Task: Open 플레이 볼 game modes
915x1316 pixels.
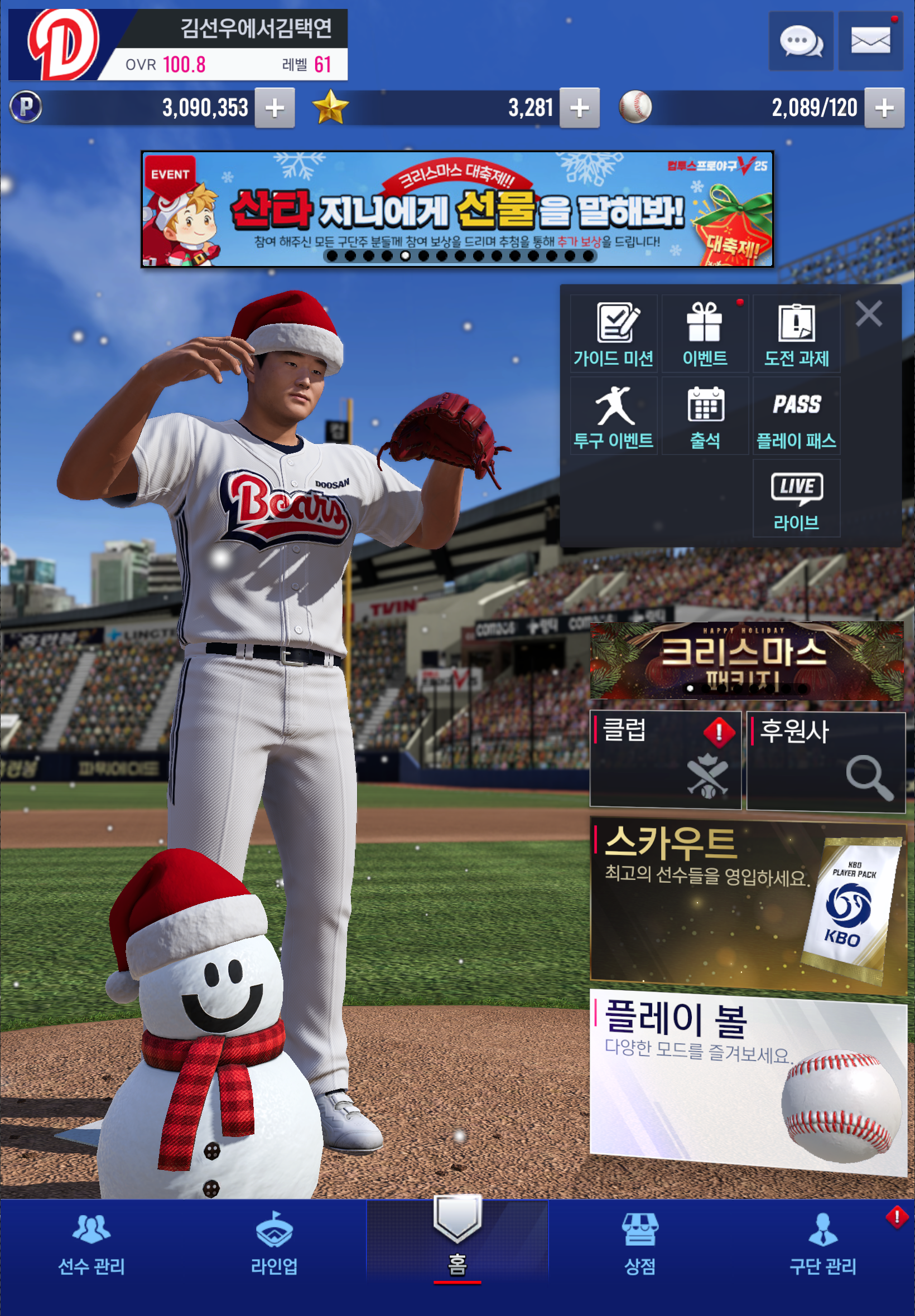Action: tap(747, 1080)
